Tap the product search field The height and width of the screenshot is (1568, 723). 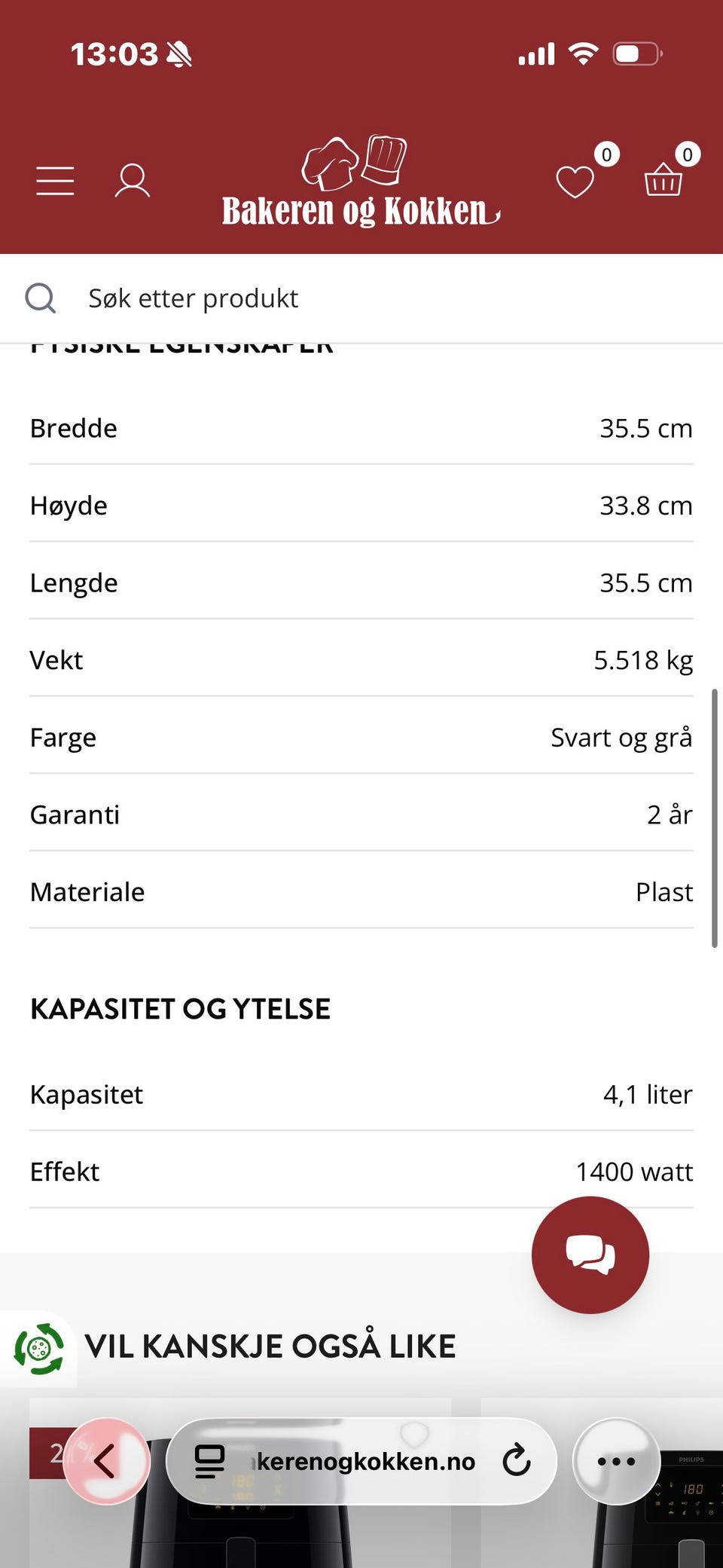coord(361,298)
